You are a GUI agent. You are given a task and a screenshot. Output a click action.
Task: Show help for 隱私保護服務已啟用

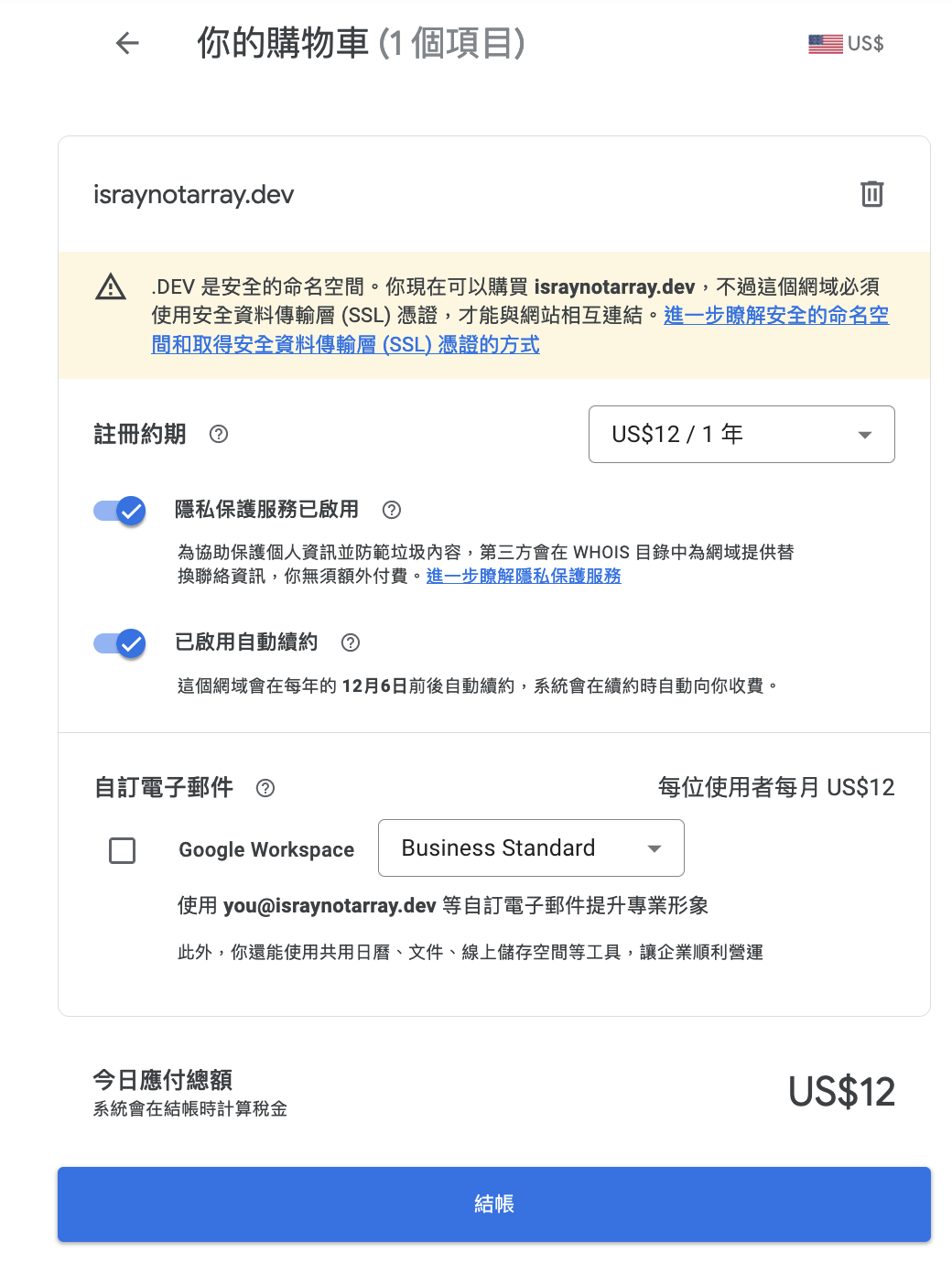[x=392, y=510]
